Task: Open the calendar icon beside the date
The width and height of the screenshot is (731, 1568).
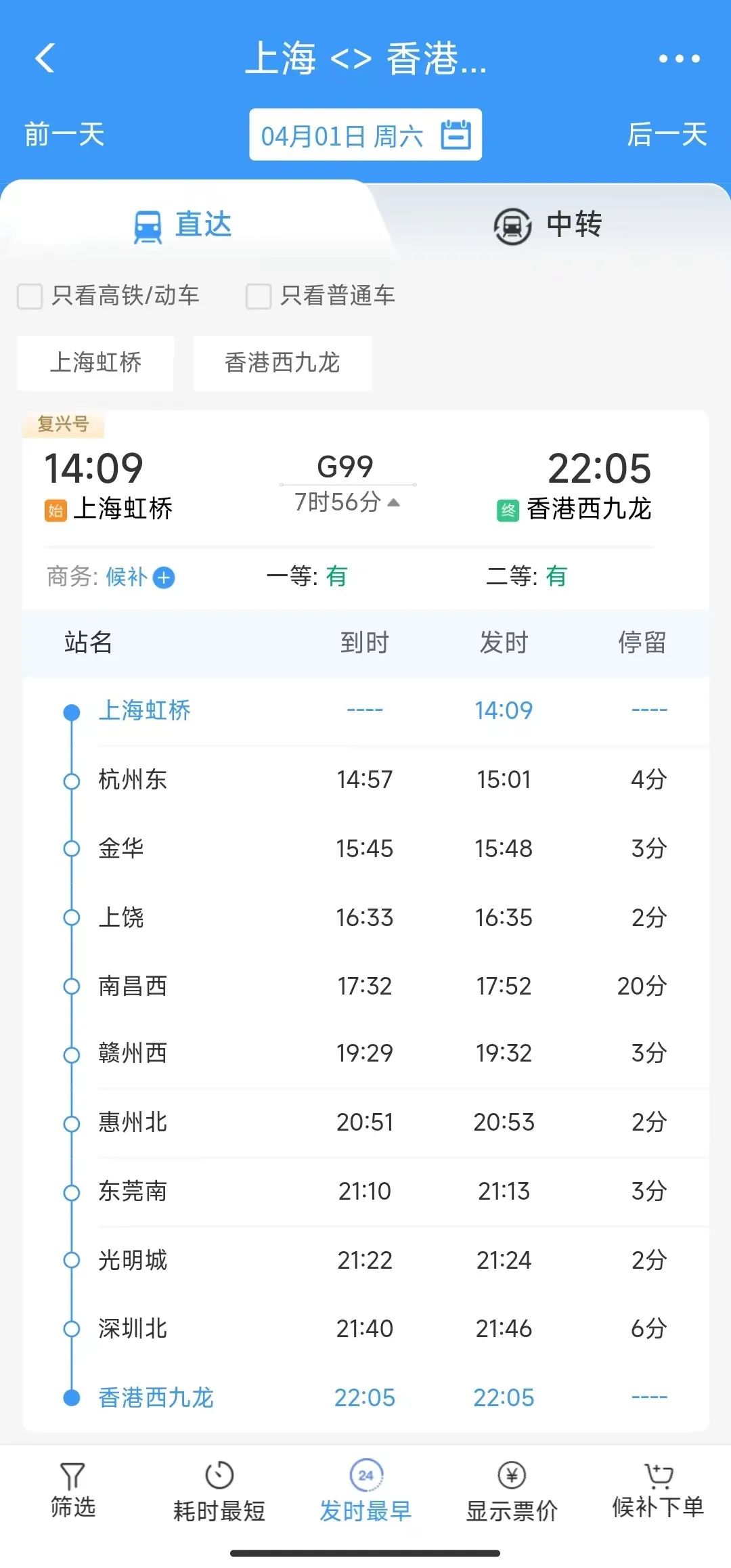Action: pos(458,134)
